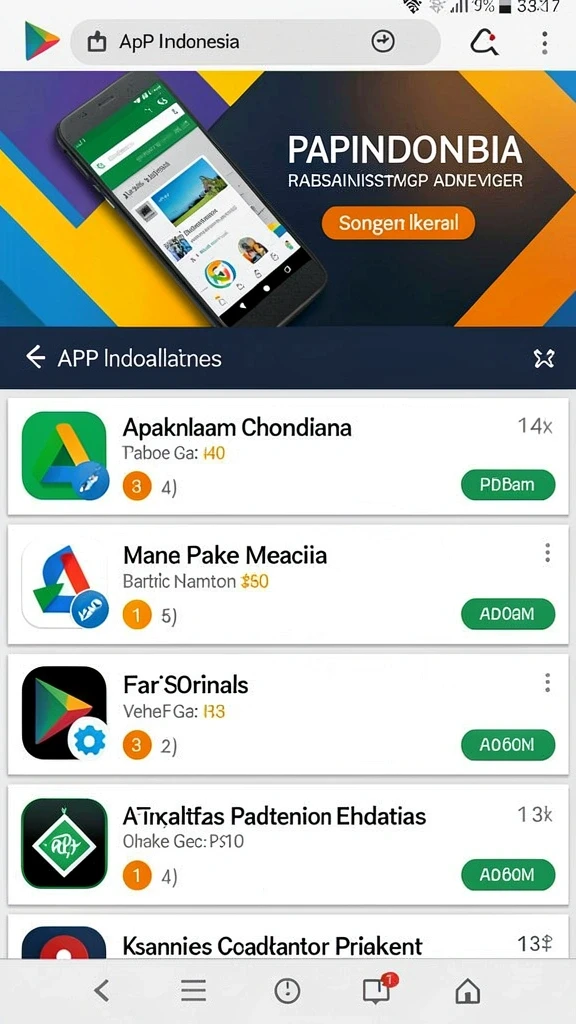
Task: Open the Ksannies Coadtantor Priakent app card
Action: pyautogui.click(x=288, y=937)
